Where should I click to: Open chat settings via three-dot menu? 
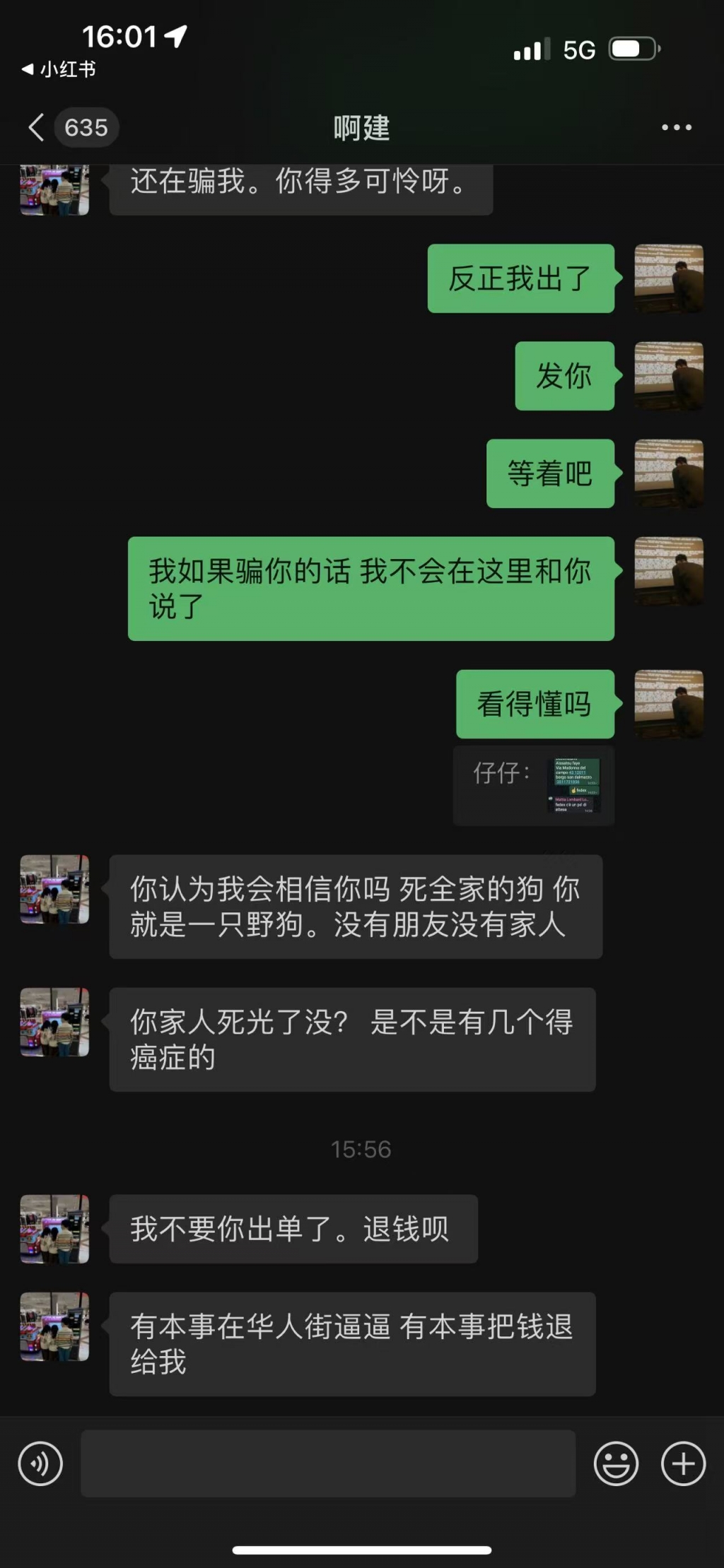pyautogui.click(x=676, y=127)
